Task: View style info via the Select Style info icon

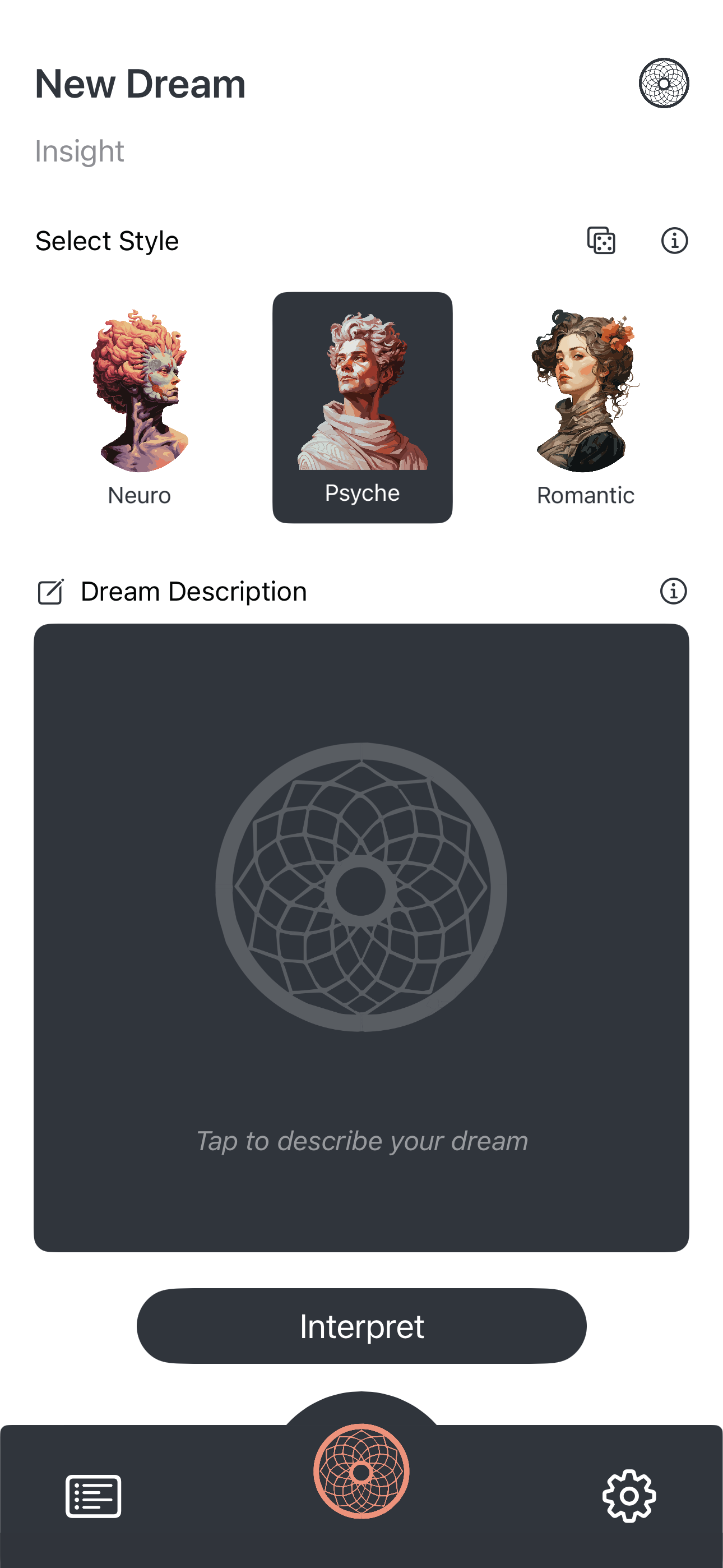Action: (674, 241)
